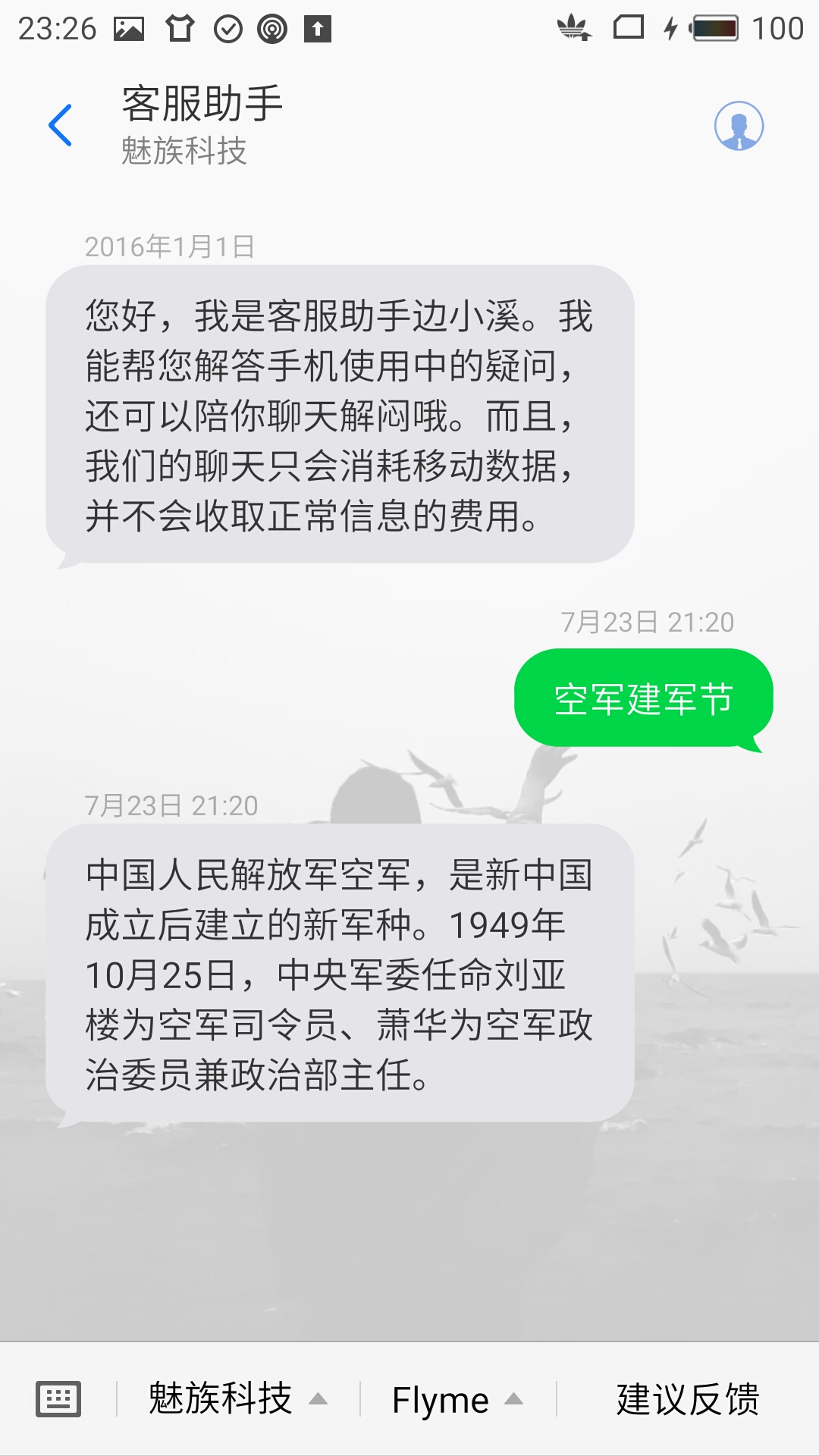Open the contact profile icon
Image resolution: width=819 pixels, height=1456 pixels.
(x=739, y=126)
